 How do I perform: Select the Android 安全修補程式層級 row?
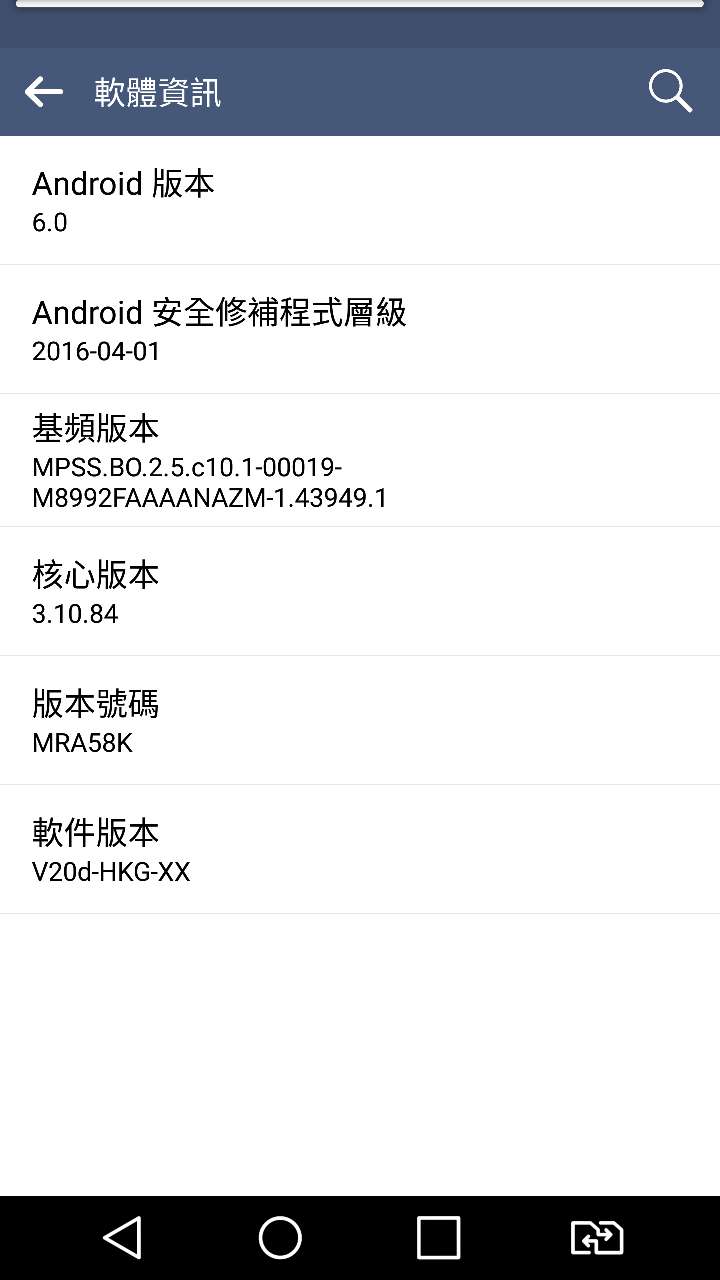pos(360,329)
